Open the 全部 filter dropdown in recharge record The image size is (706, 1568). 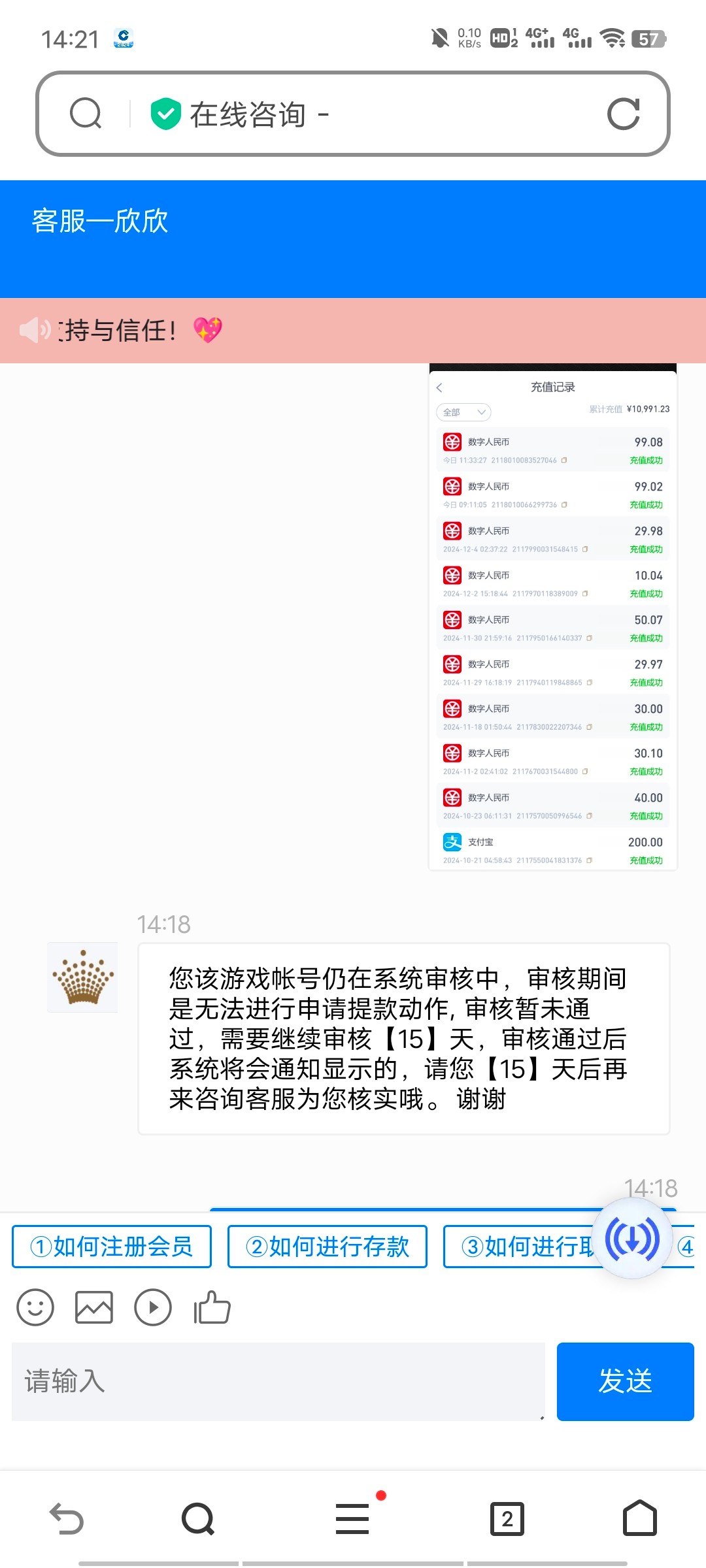click(x=463, y=412)
